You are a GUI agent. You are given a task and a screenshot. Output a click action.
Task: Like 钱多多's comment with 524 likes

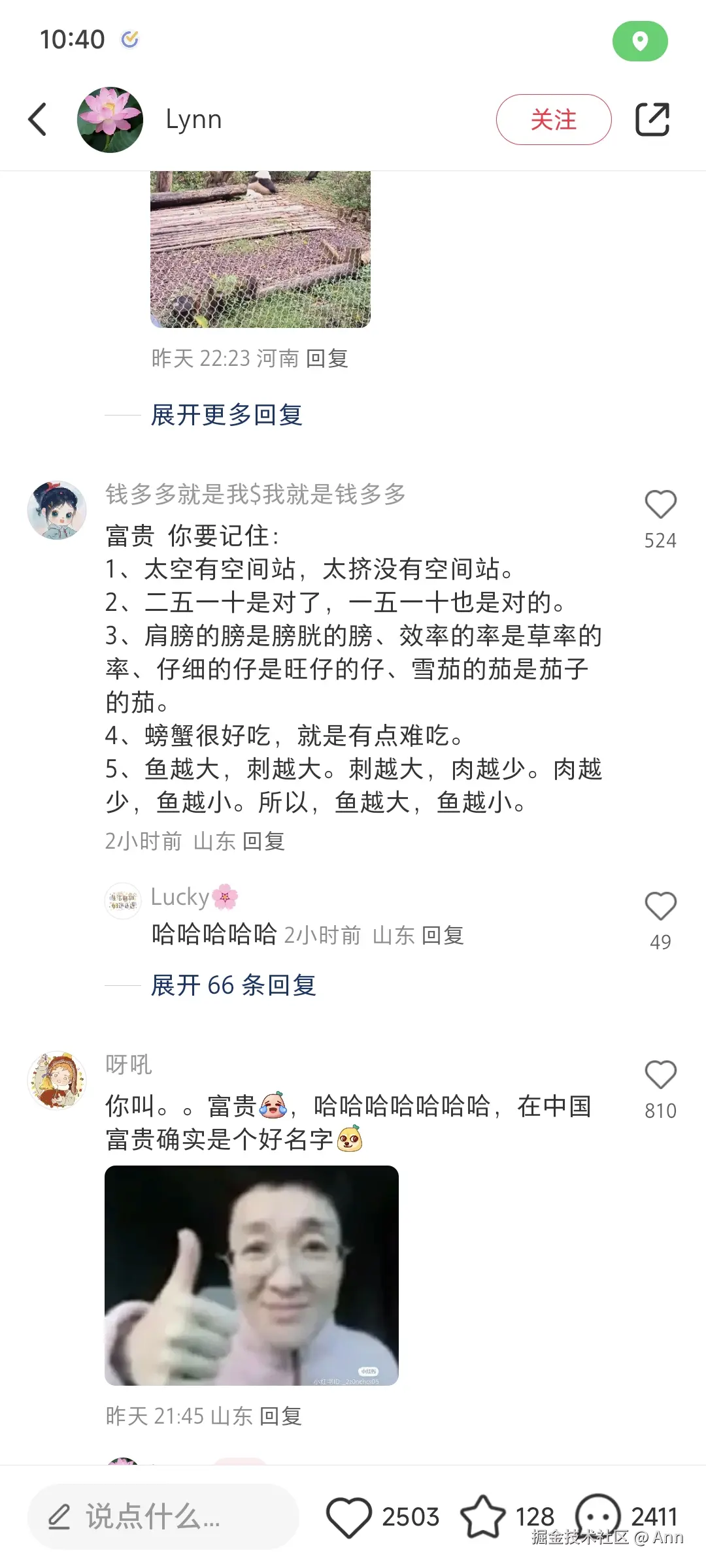tap(660, 505)
